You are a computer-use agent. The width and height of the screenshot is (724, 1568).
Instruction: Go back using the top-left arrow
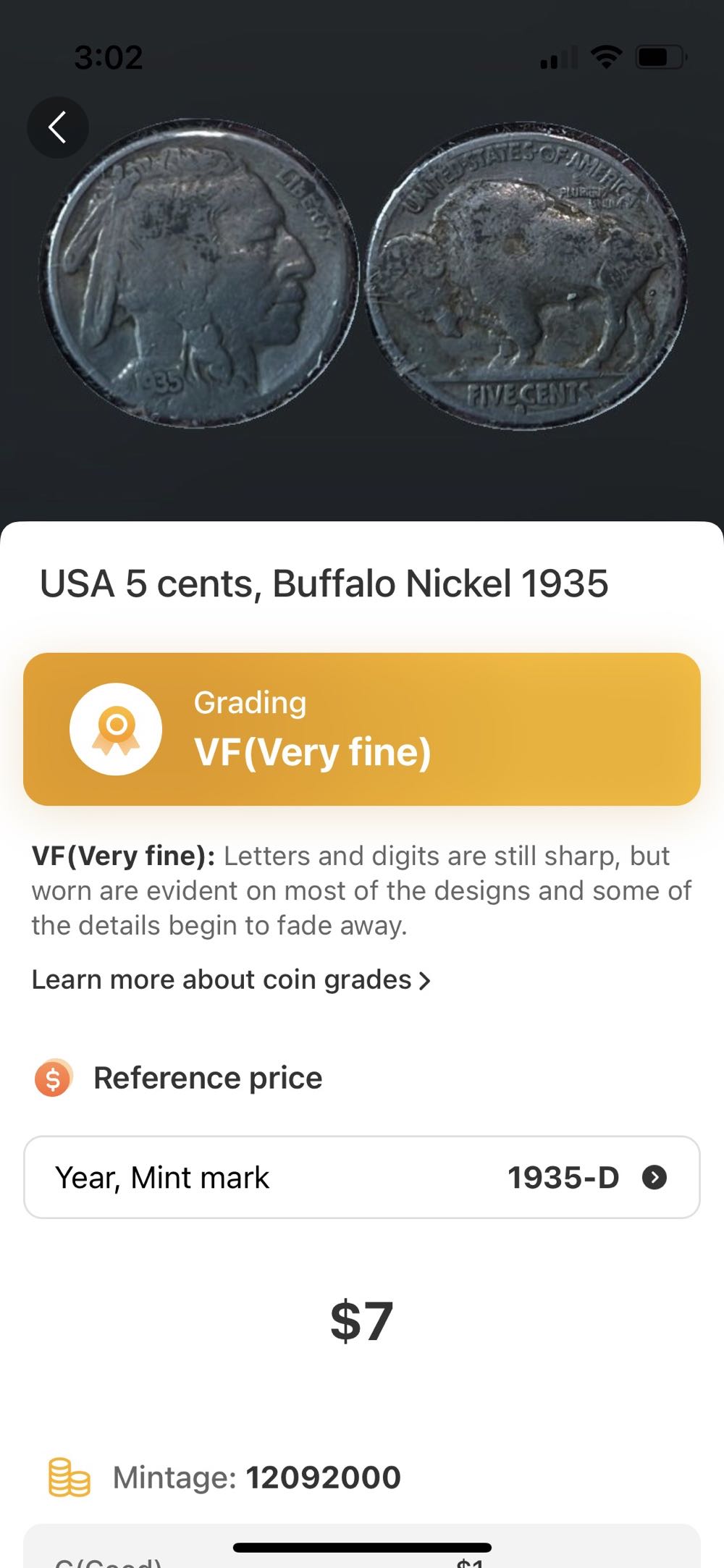58,128
